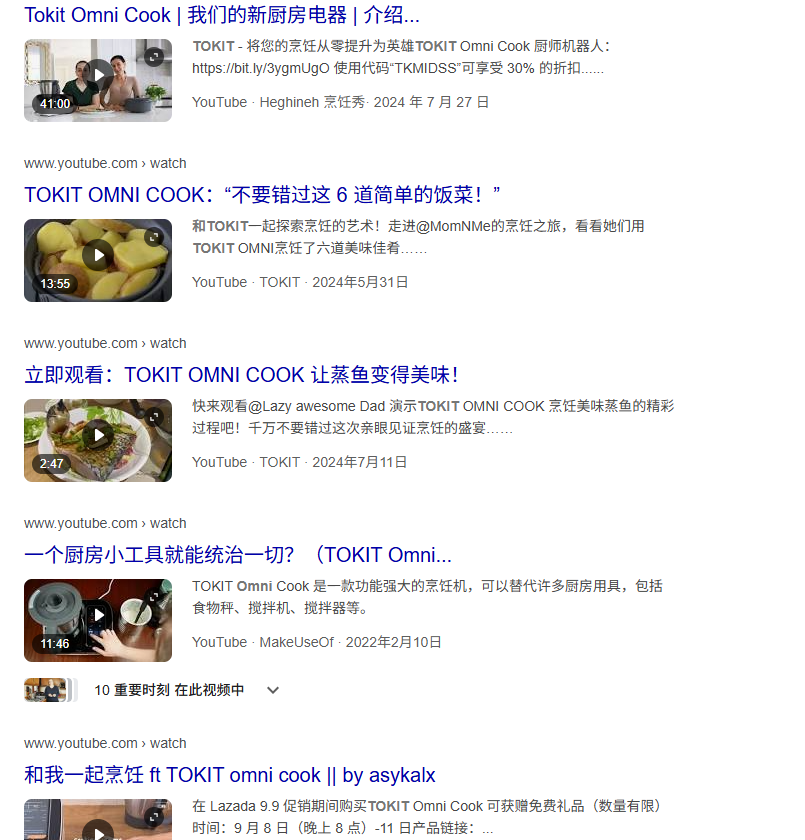805x840 pixels.
Task: Open the '和我一起烹饪 ft TOKIT omni cook' result link
Action: tap(229, 774)
